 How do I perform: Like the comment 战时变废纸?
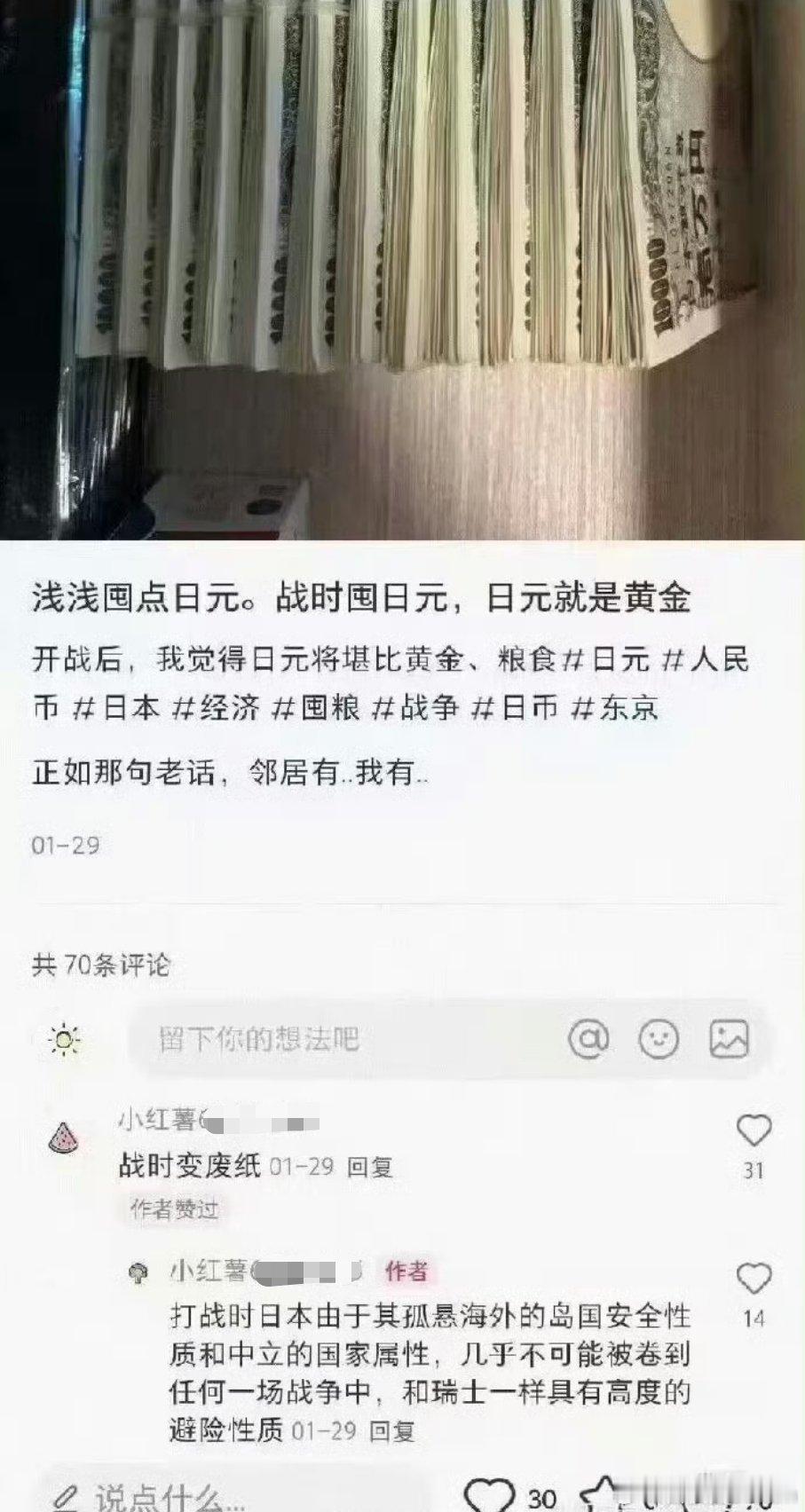(x=756, y=1130)
